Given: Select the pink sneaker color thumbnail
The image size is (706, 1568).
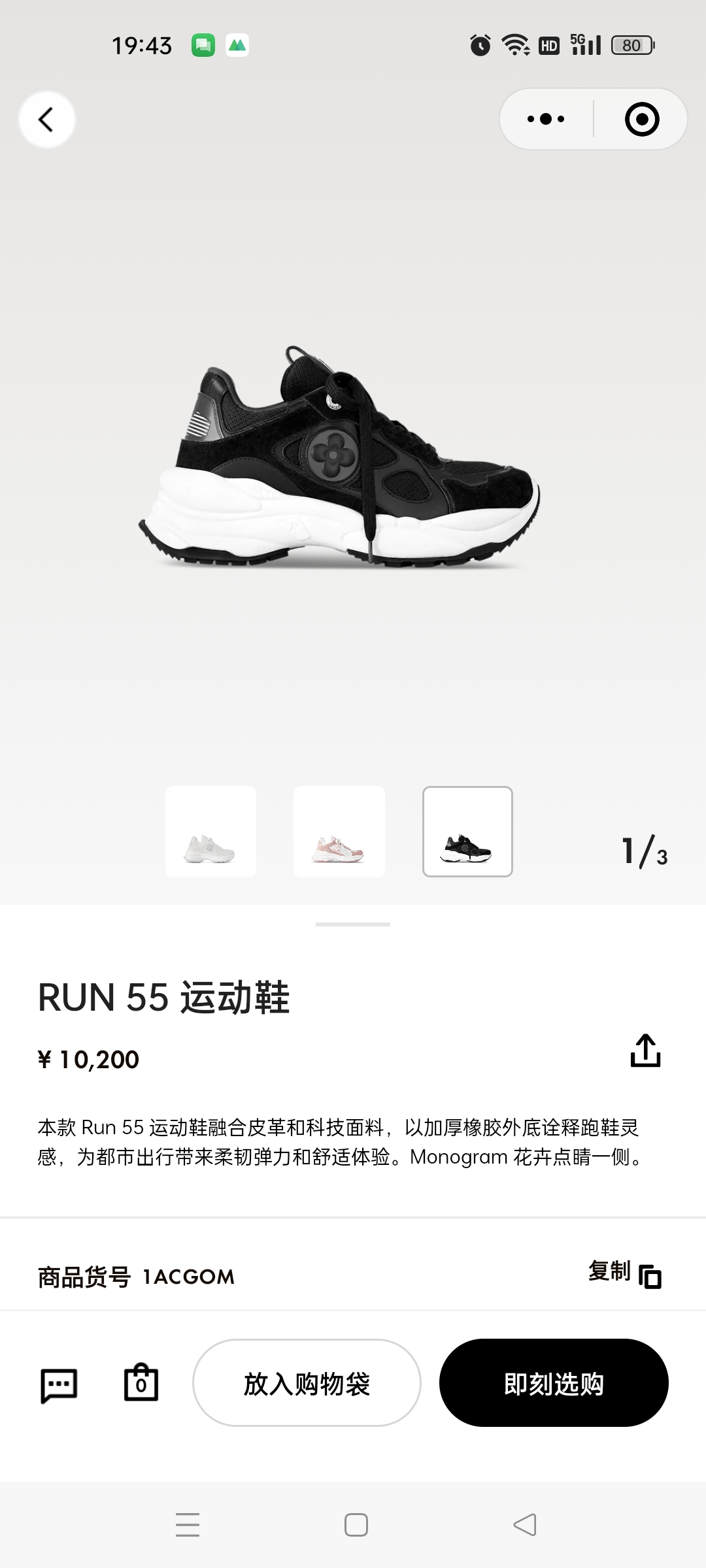Looking at the screenshot, I should 339,831.
